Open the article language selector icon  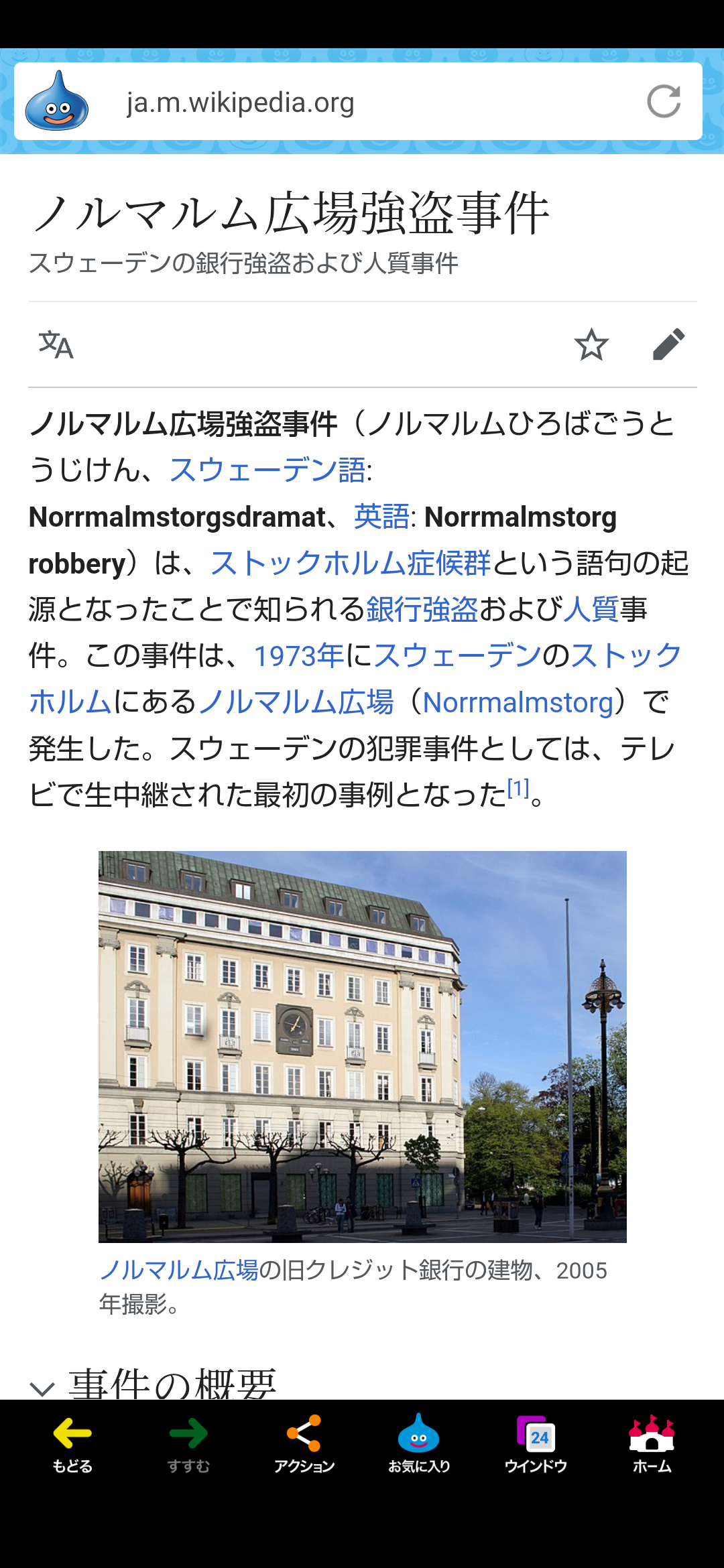tap(56, 345)
